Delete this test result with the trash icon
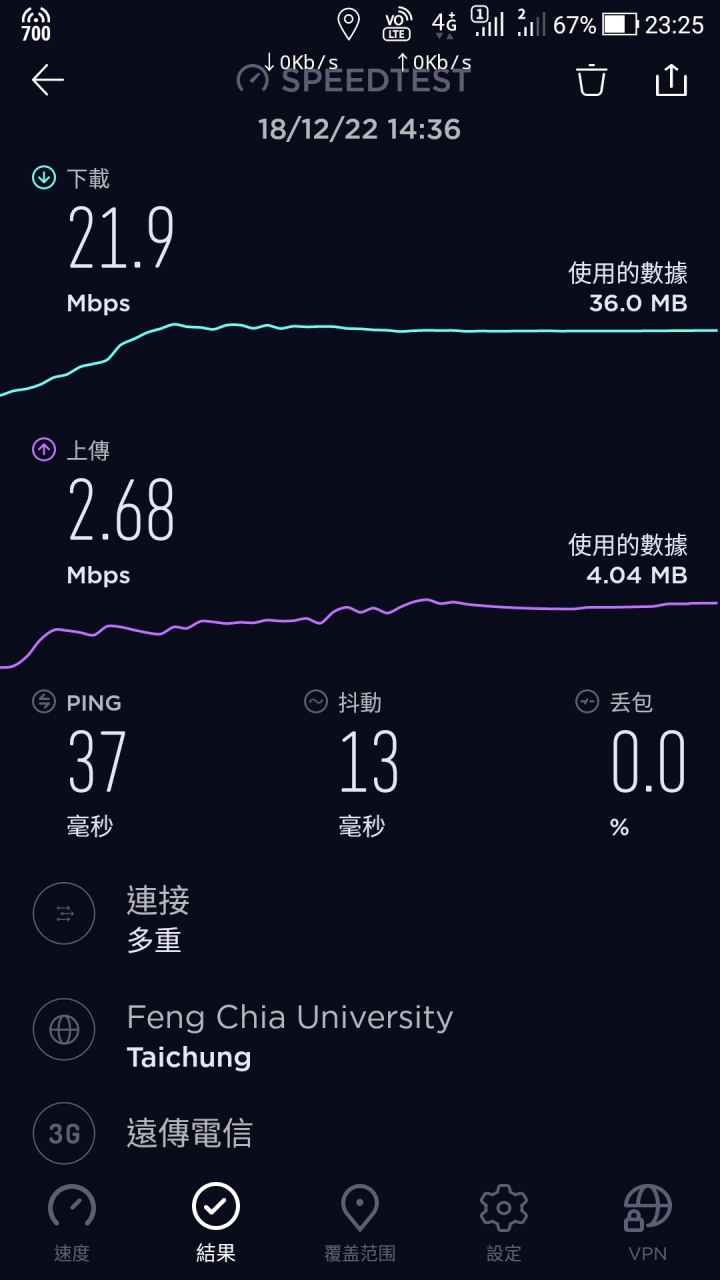The height and width of the screenshot is (1280, 720). click(x=592, y=80)
